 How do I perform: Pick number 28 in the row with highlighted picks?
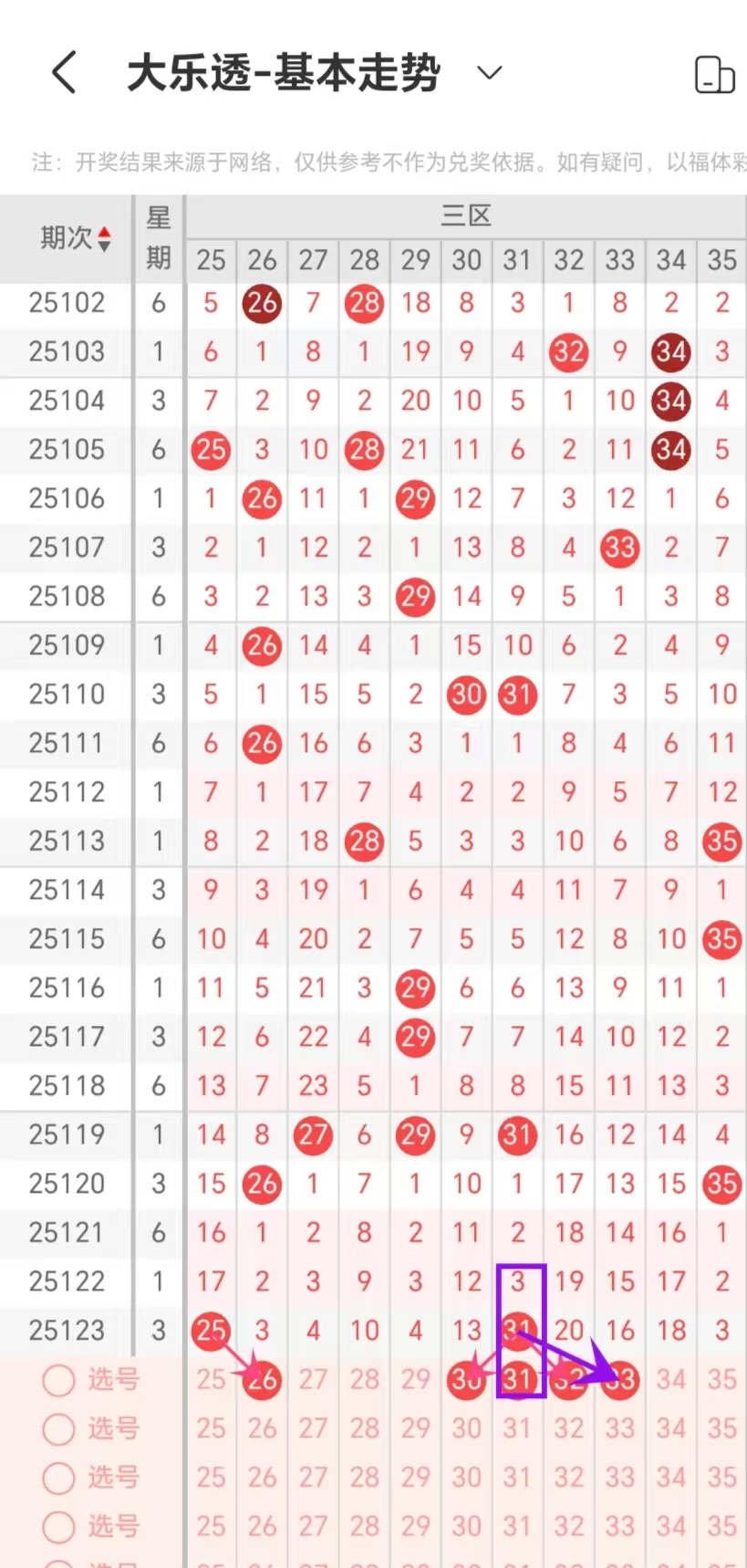(x=364, y=1379)
